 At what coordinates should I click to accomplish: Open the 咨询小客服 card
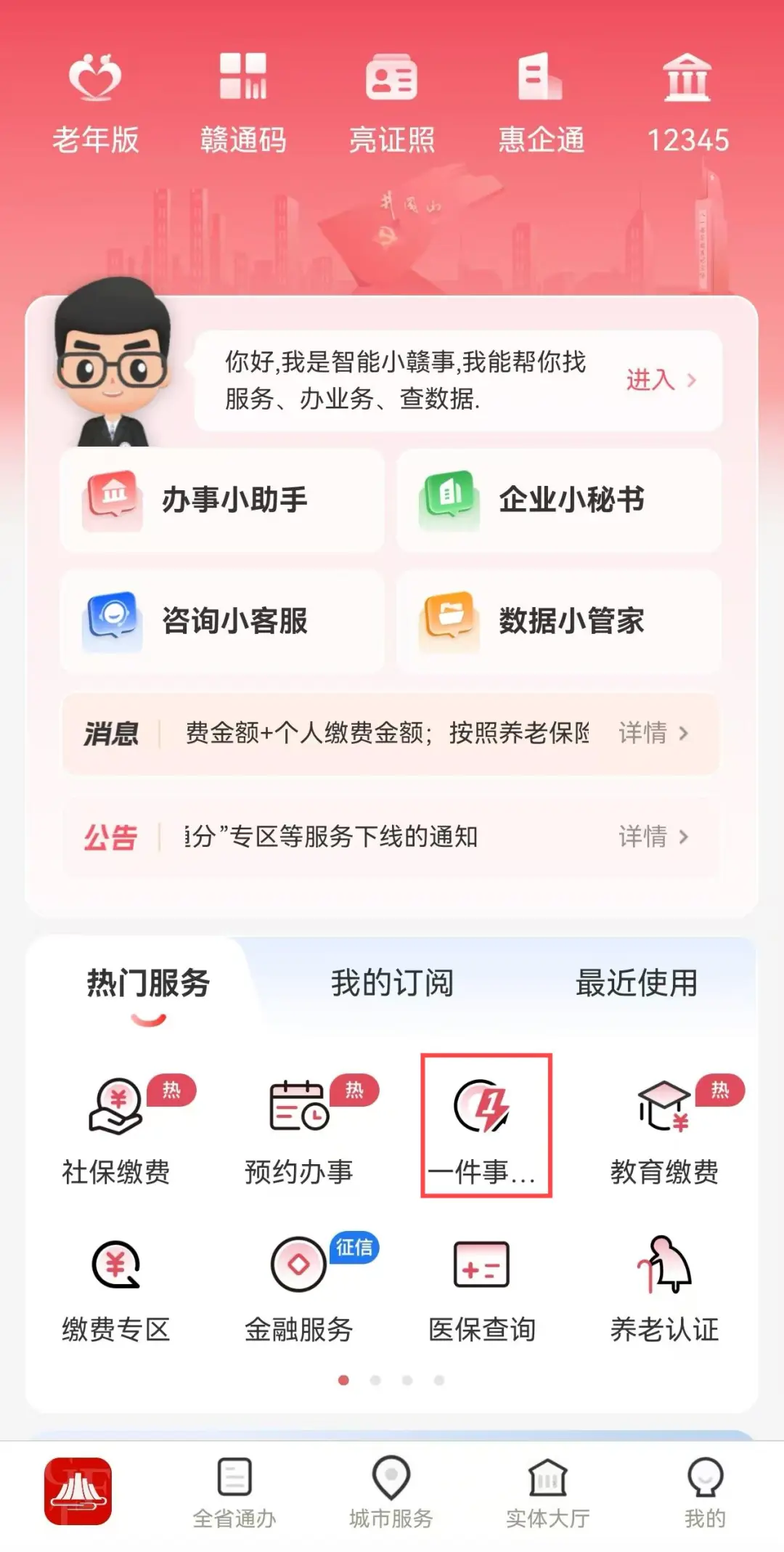click(x=222, y=621)
